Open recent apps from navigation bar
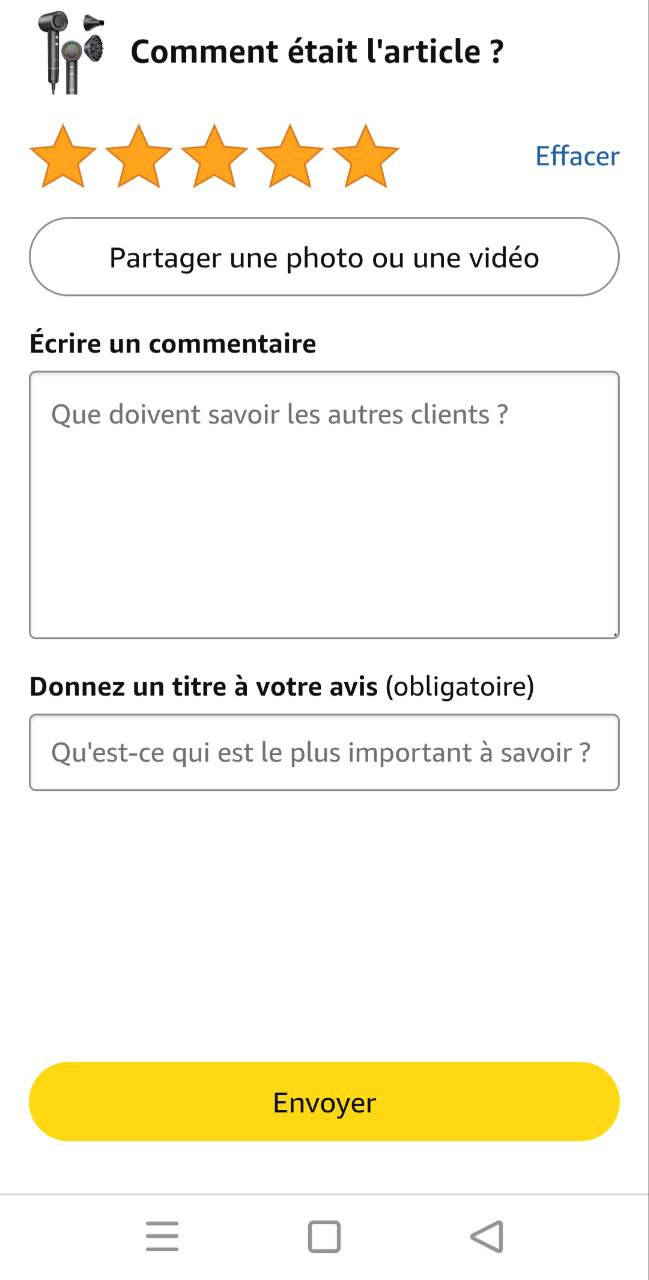Image resolution: width=649 pixels, height=1280 pixels. 162,1237
